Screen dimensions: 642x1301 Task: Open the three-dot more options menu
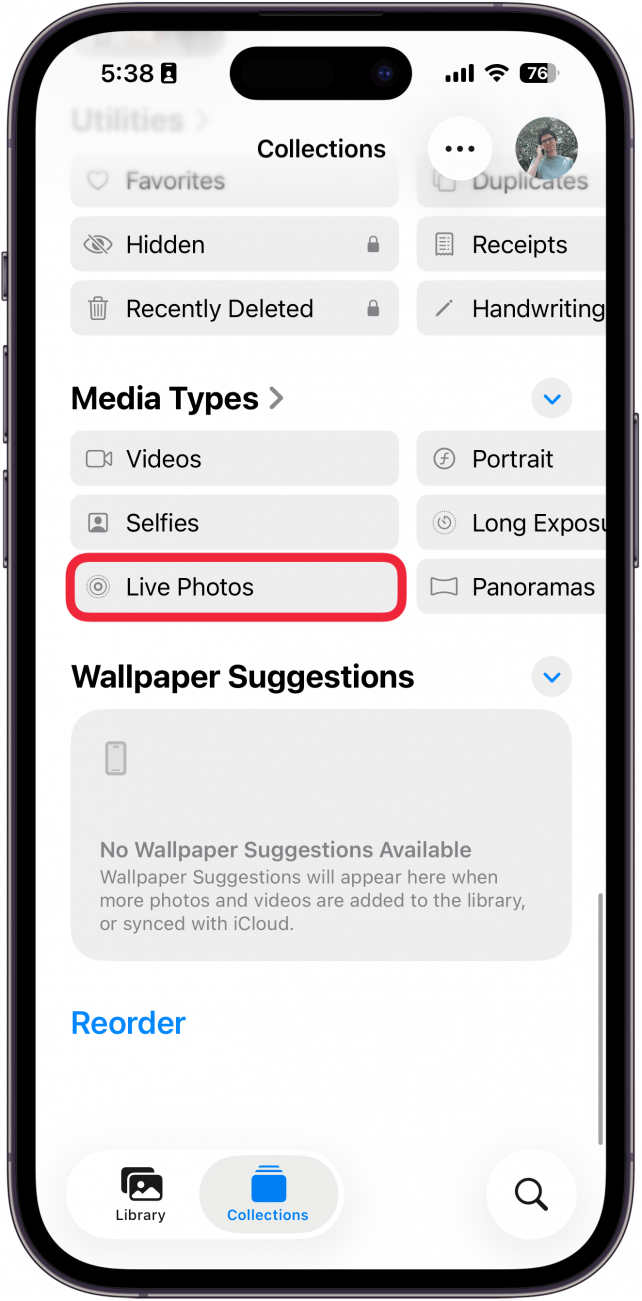coord(460,149)
